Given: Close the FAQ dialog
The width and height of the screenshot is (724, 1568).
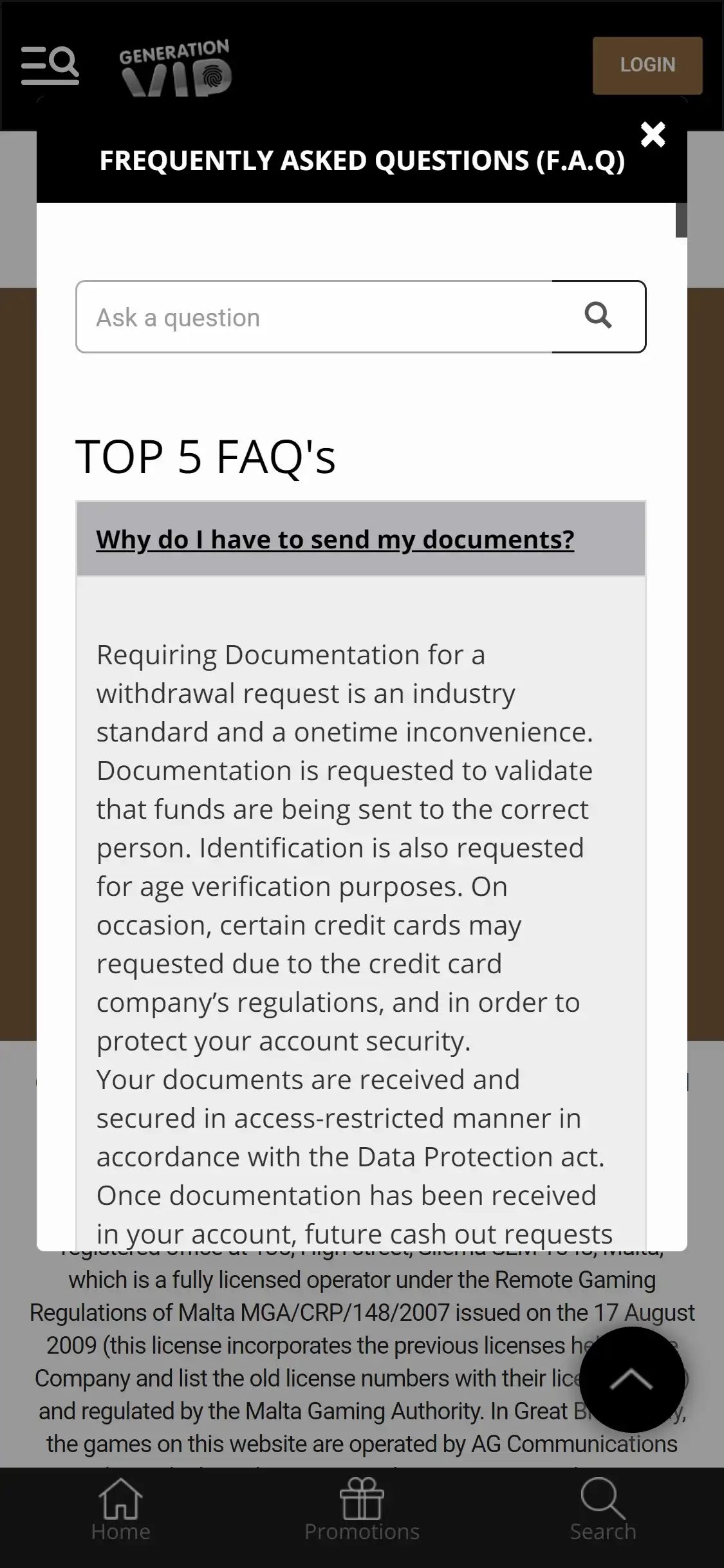Looking at the screenshot, I should point(653,135).
